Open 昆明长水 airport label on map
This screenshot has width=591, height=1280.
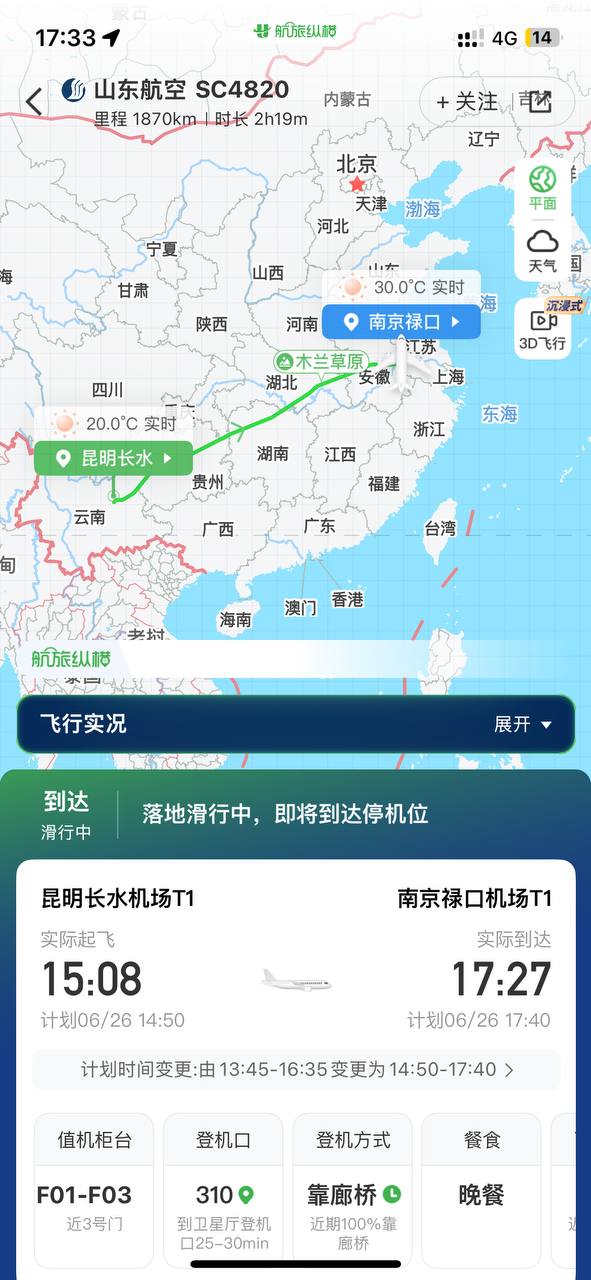click(x=113, y=458)
